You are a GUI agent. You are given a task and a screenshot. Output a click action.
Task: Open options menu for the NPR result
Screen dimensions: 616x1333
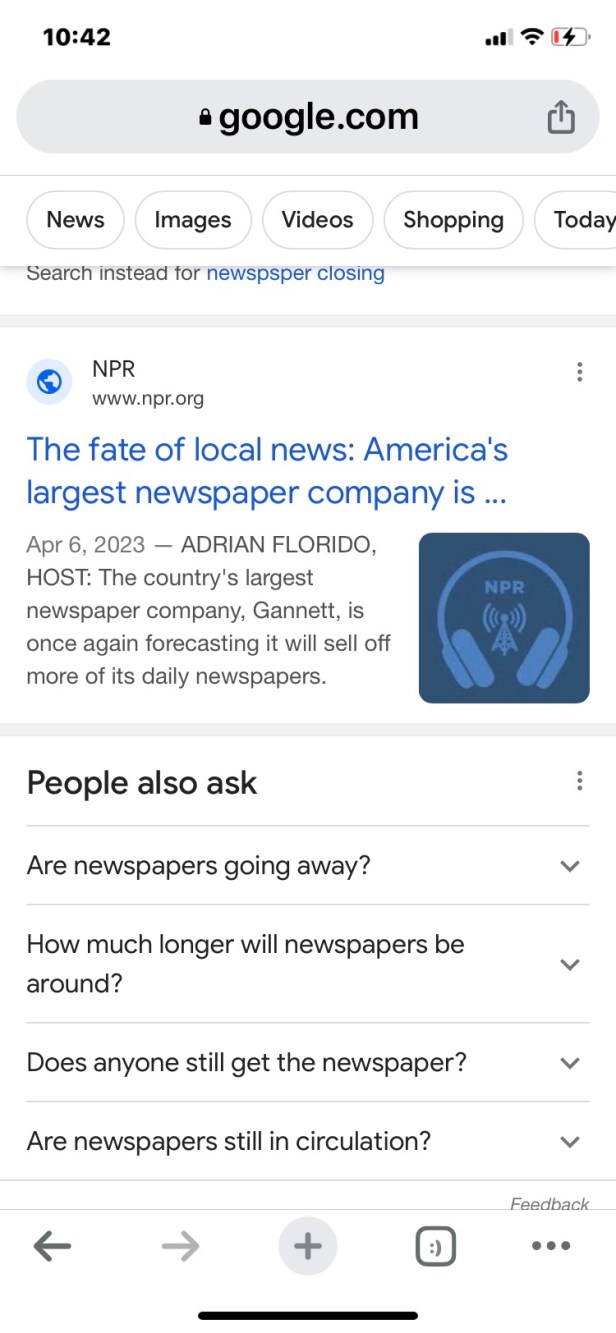(579, 373)
